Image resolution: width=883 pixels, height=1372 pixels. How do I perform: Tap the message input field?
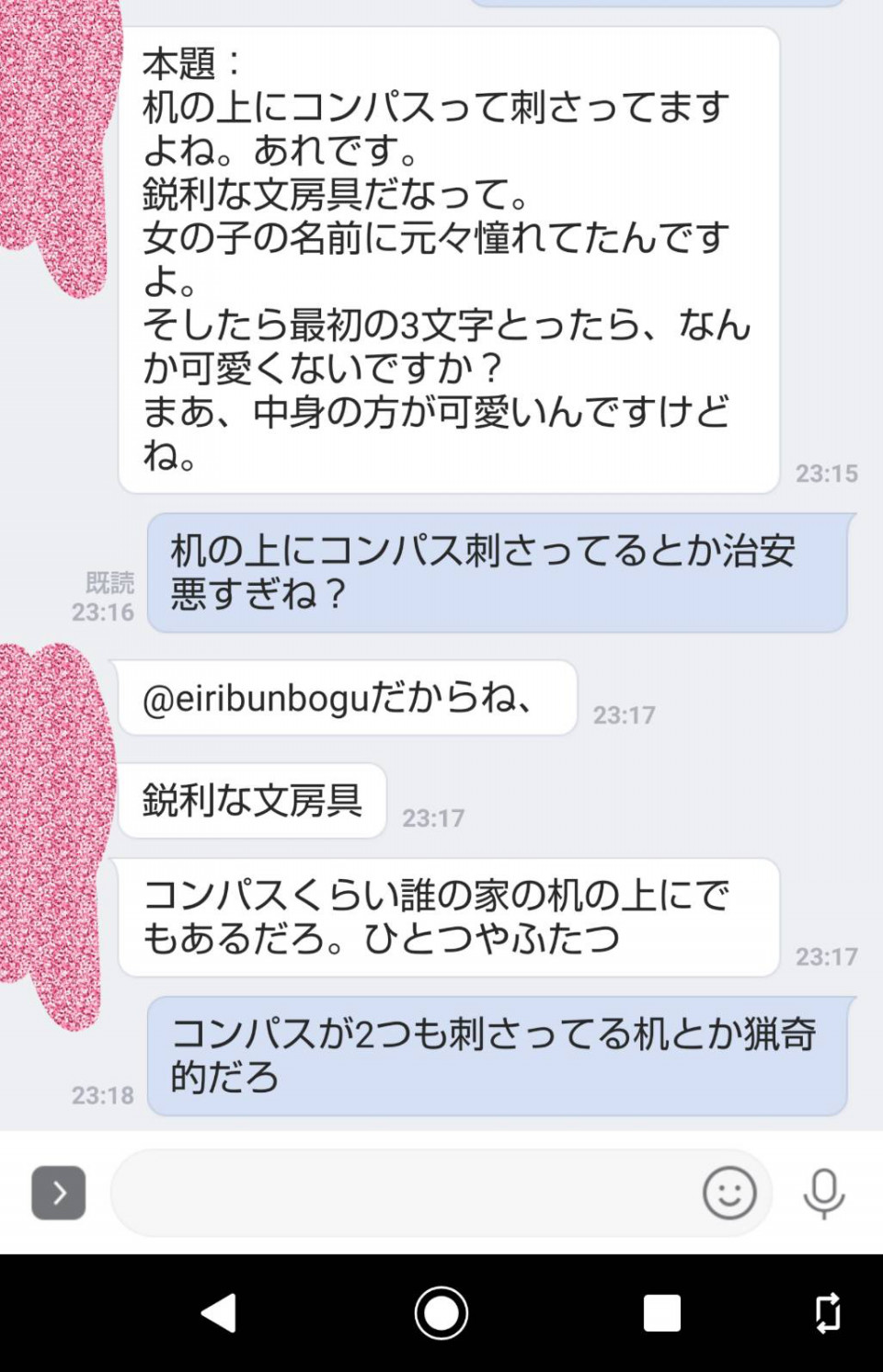click(405, 1193)
